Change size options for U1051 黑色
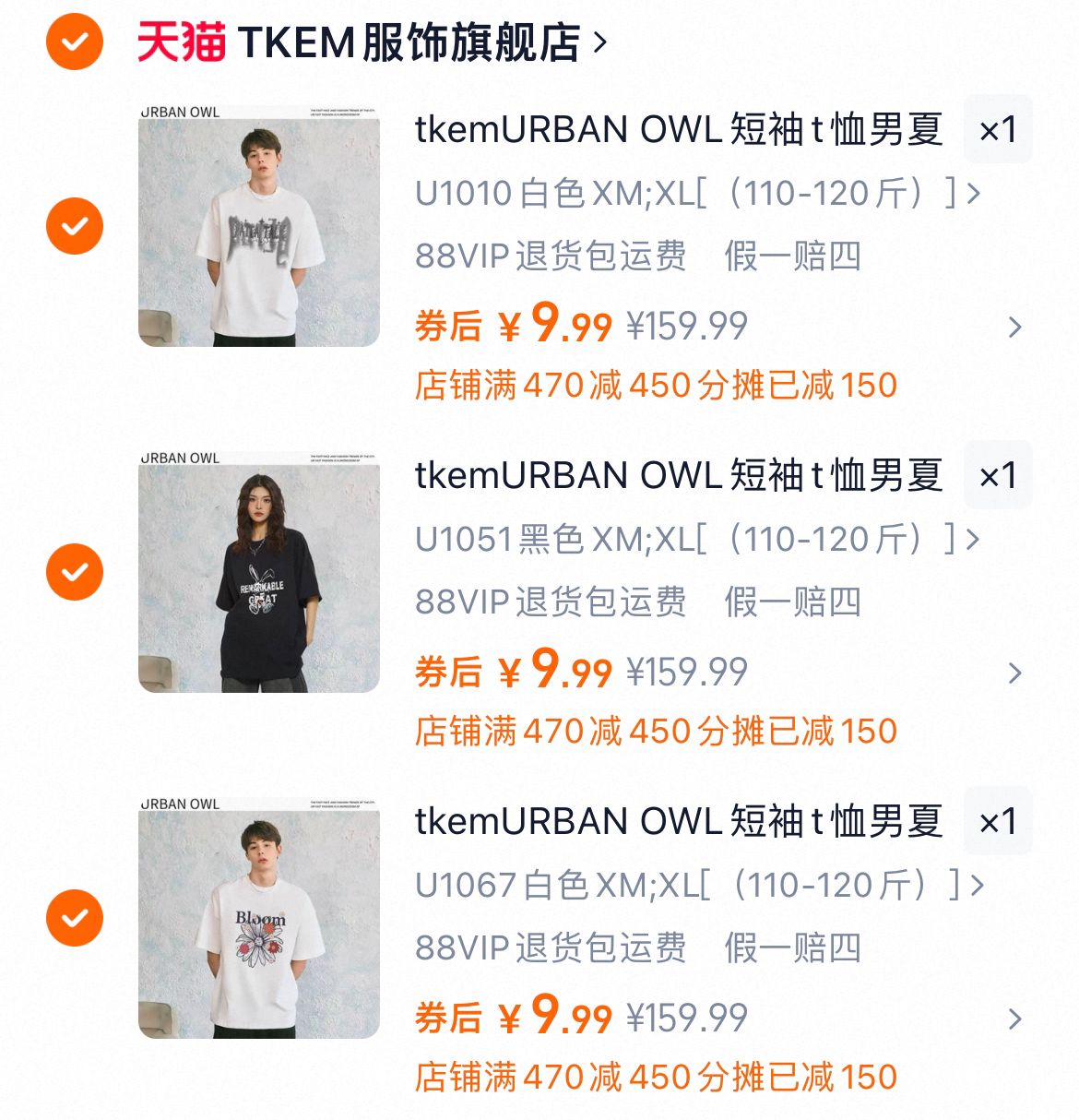 696,540
